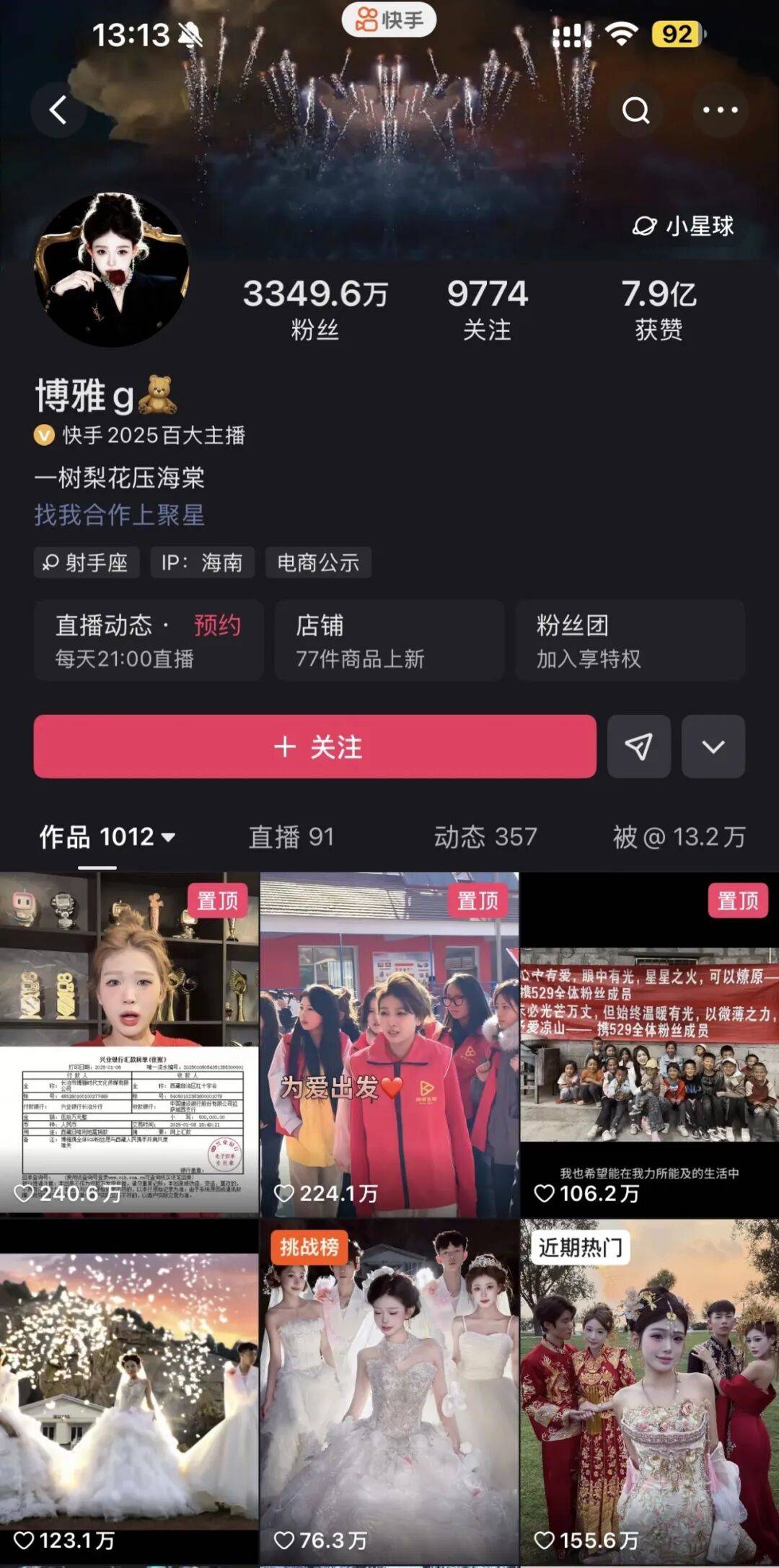
Task: Open the pinned video 为爱出发
Action: coord(389,1045)
